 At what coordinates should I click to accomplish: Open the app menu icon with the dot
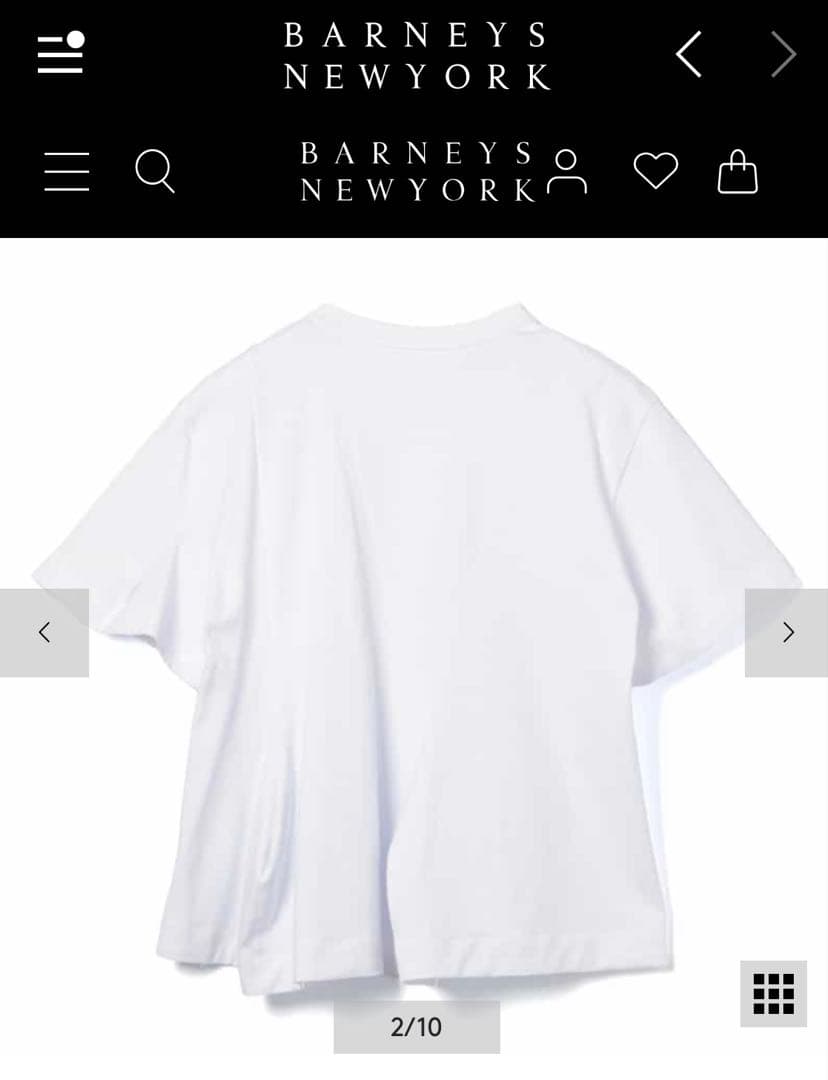61,53
